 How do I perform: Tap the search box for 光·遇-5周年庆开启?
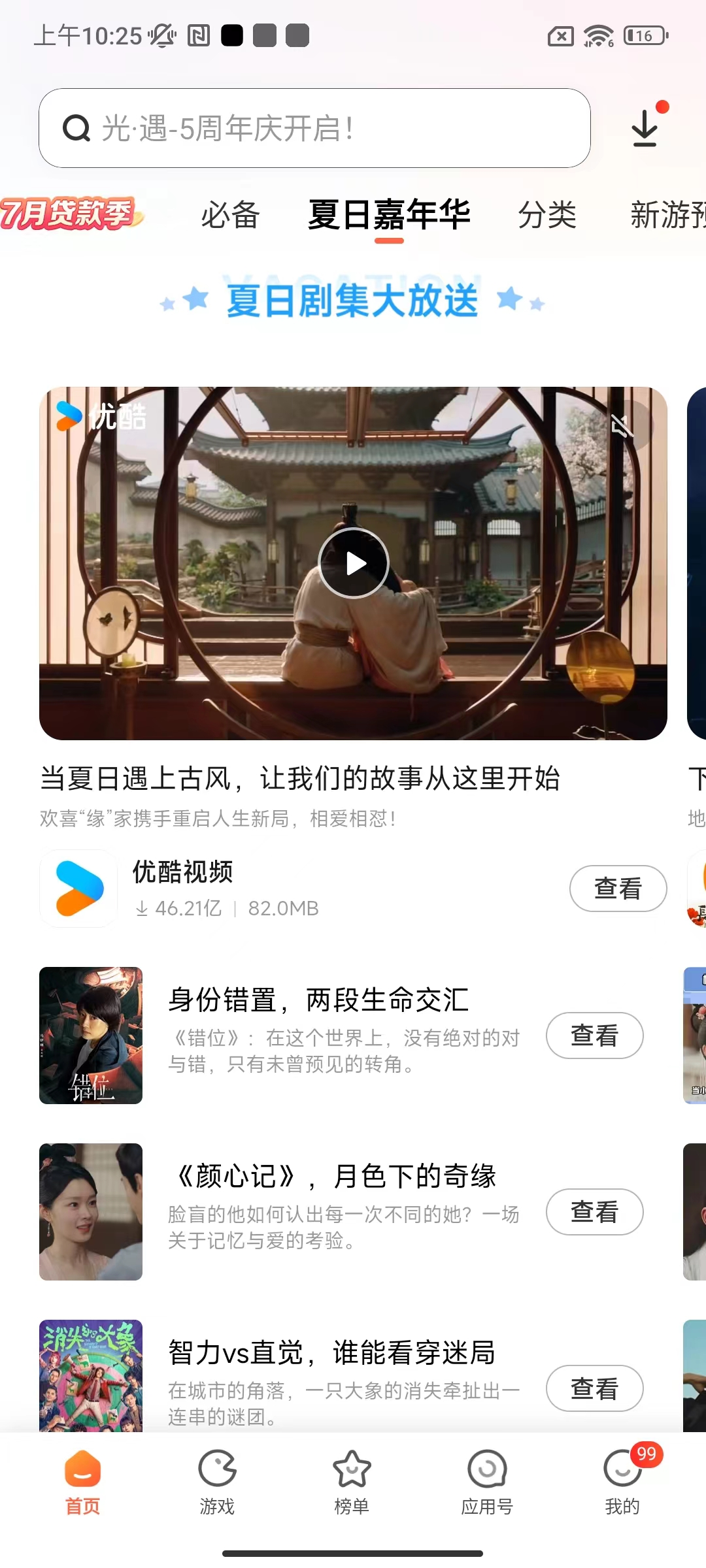tap(314, 128)
